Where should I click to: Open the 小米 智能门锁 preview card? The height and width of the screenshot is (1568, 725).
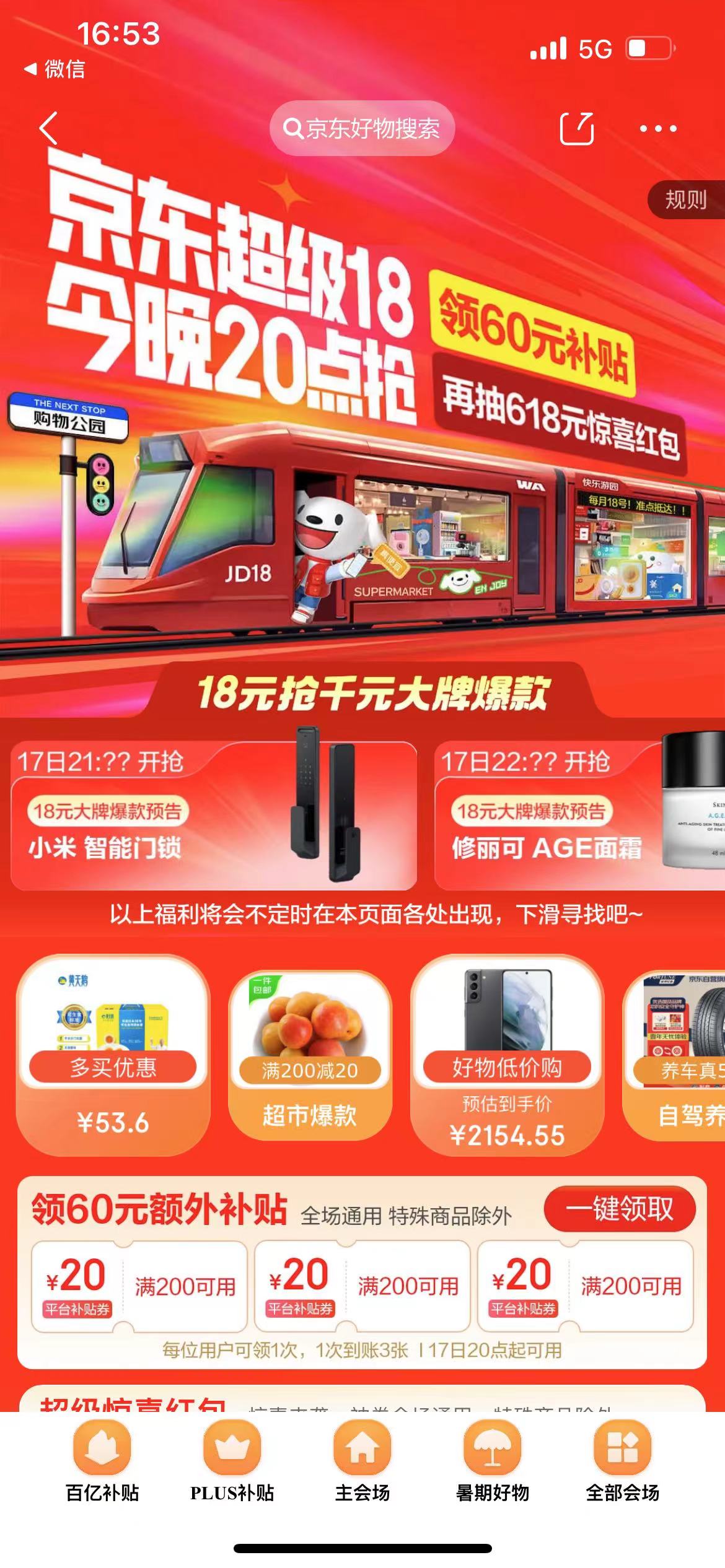tap(213, 816)
